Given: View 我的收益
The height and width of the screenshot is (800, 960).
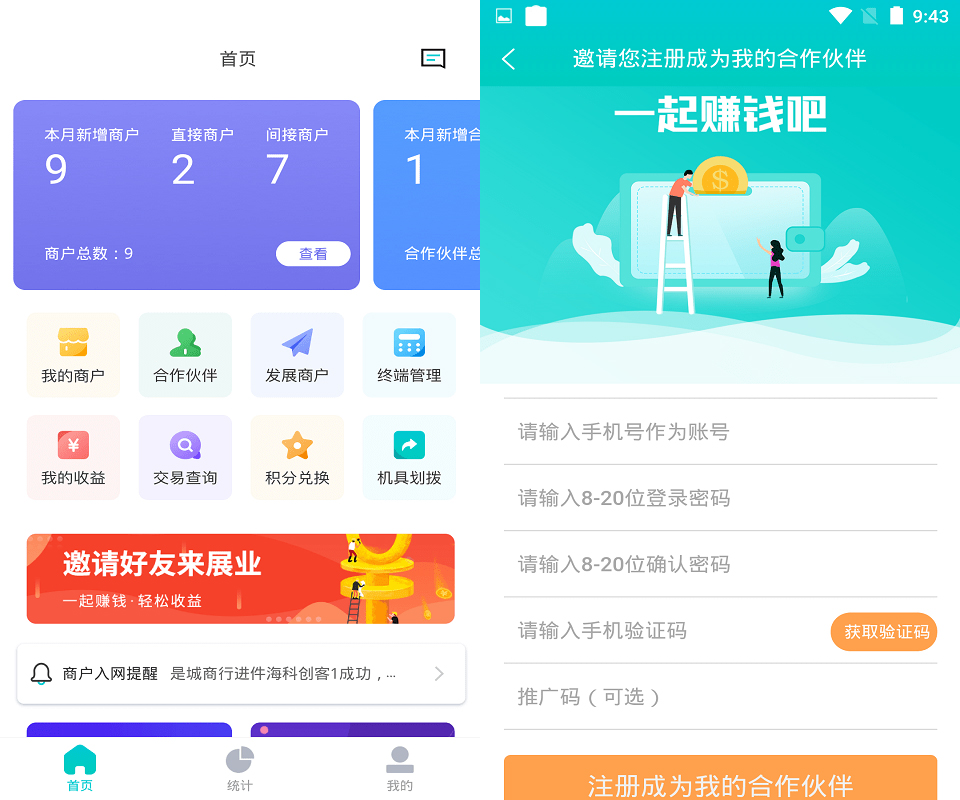Looking at the screenshot, I should (73, 457).
